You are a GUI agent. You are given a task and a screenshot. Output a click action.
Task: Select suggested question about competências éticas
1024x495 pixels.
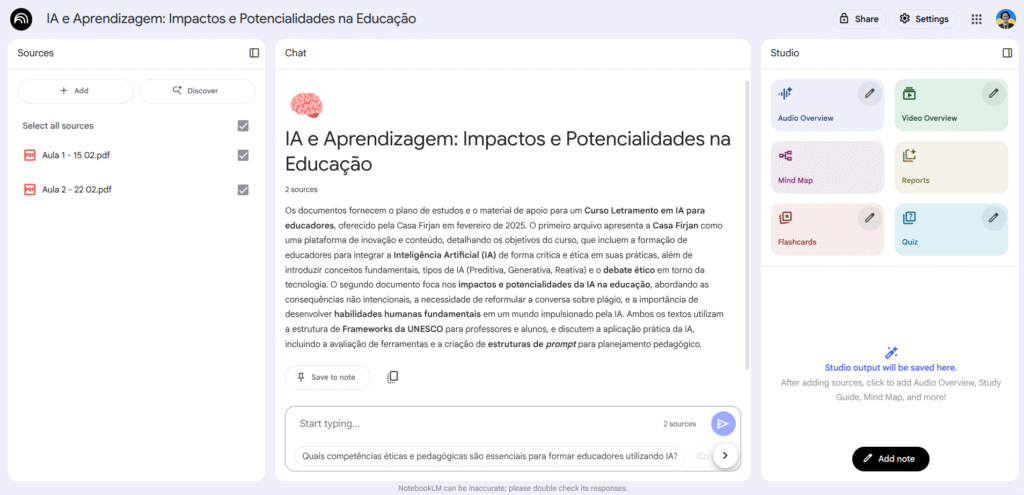click(489, 456)
